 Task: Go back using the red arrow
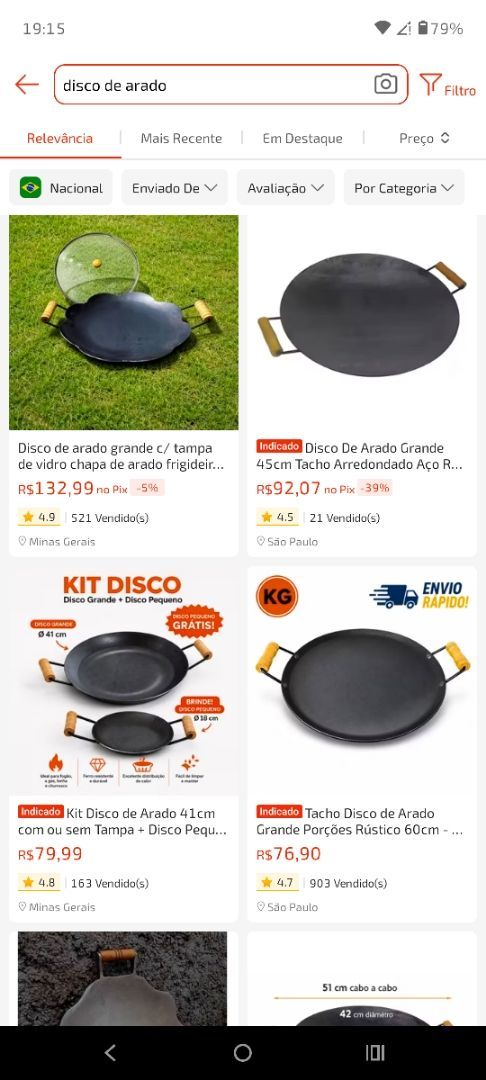(27, 85)
